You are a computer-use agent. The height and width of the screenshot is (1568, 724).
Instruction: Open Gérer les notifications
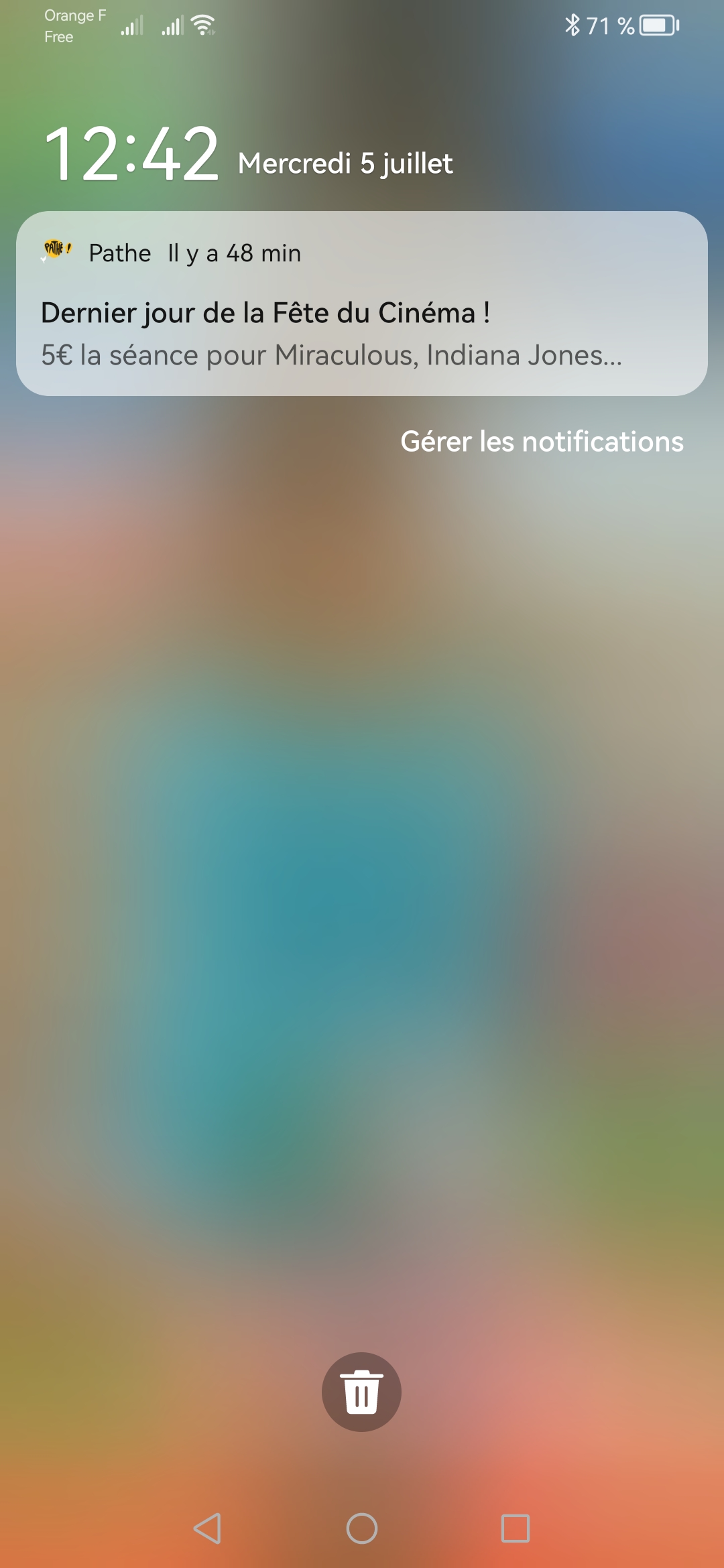coord(542,442)
